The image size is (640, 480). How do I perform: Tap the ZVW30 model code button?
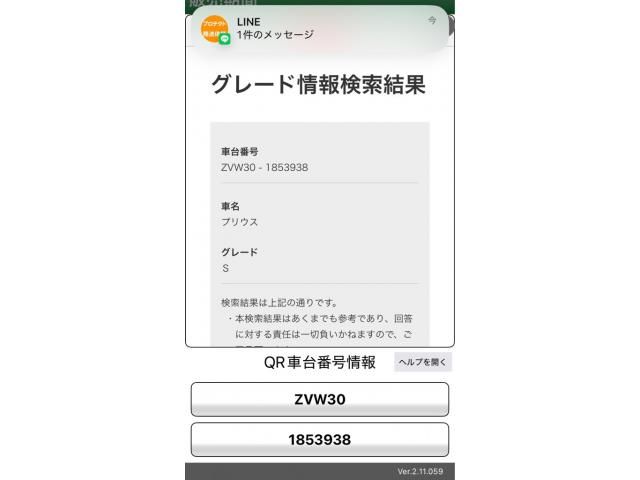point(319,399)
